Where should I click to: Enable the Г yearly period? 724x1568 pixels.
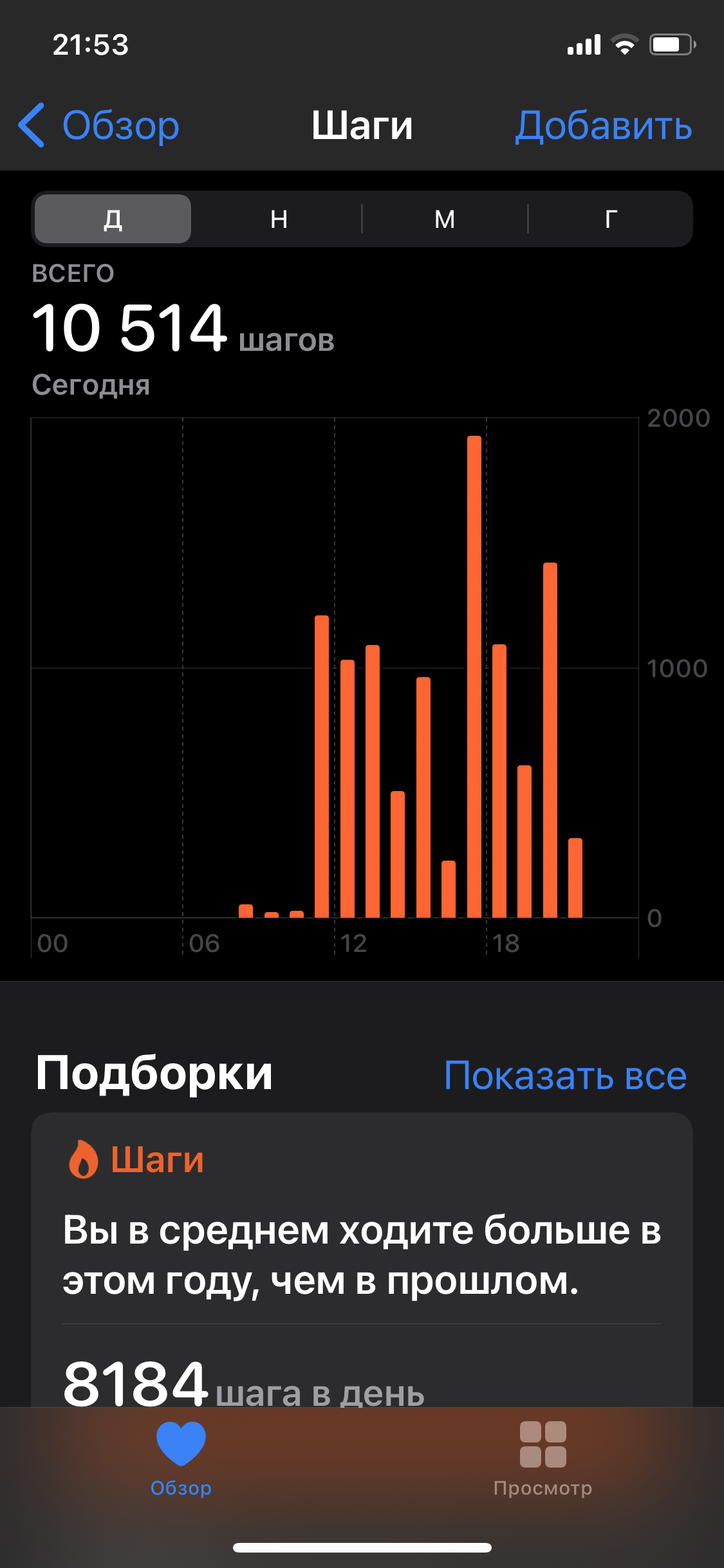(609, 219)
